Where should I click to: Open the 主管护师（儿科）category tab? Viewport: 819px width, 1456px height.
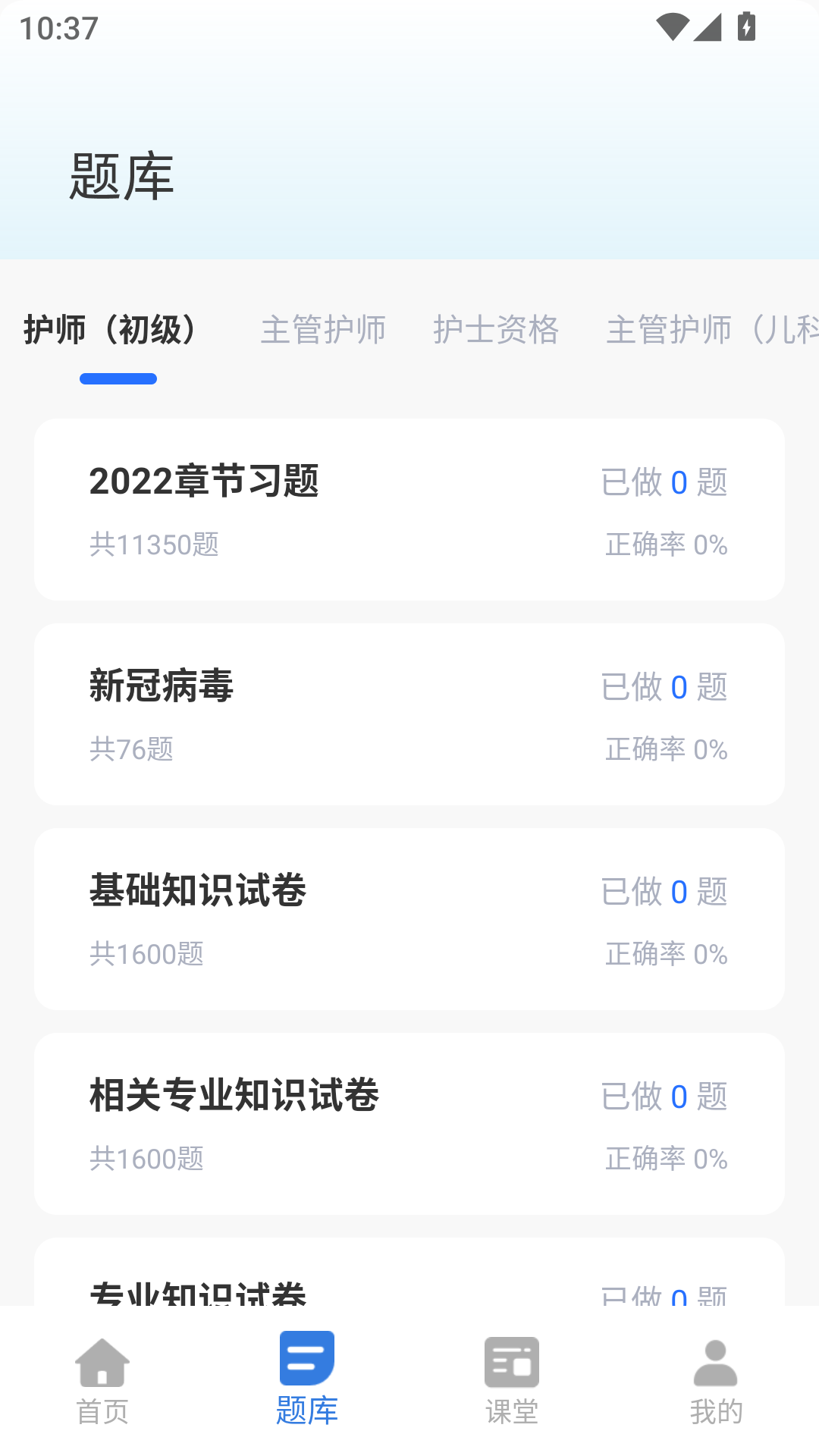[713, 331]
